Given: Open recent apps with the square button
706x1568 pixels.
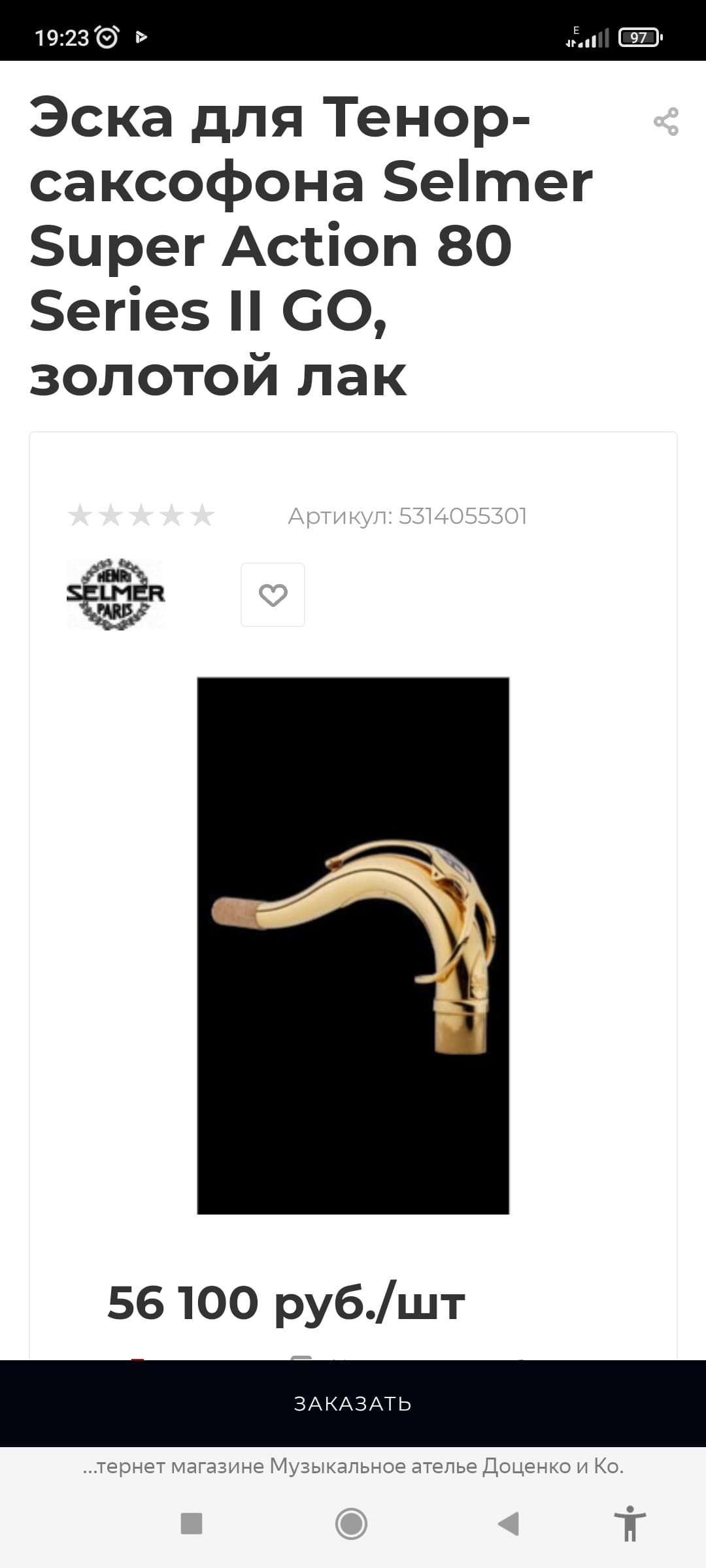Looking at the screenshot, I should click(192, 1524).
